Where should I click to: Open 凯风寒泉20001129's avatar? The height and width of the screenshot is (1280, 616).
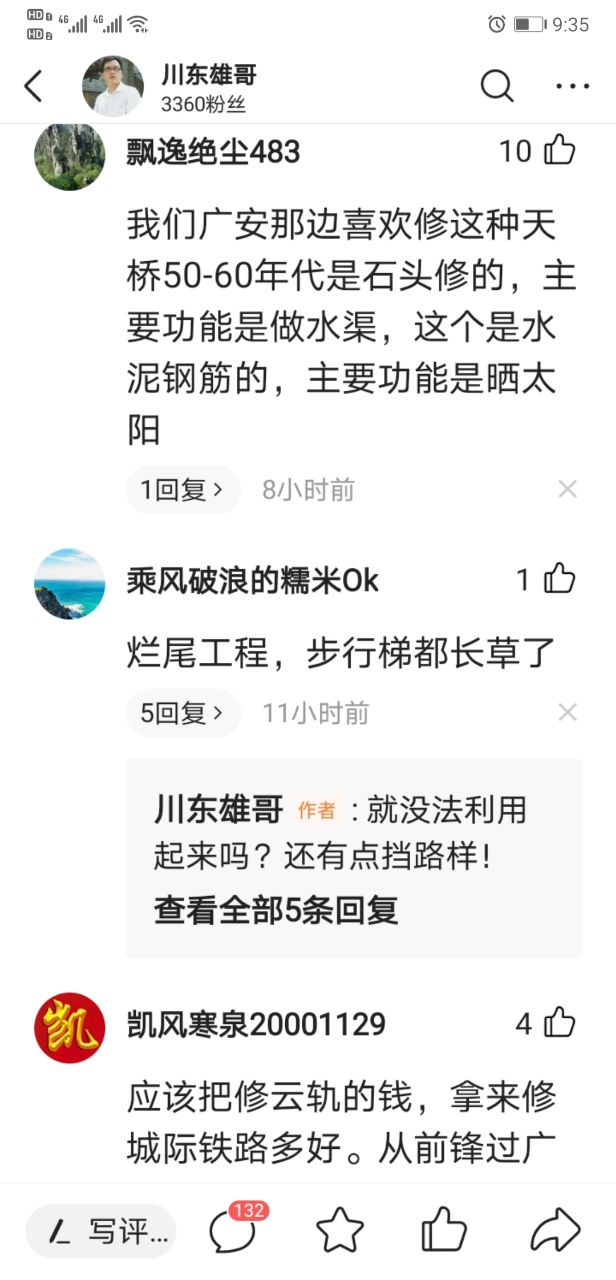[69, 1028]
